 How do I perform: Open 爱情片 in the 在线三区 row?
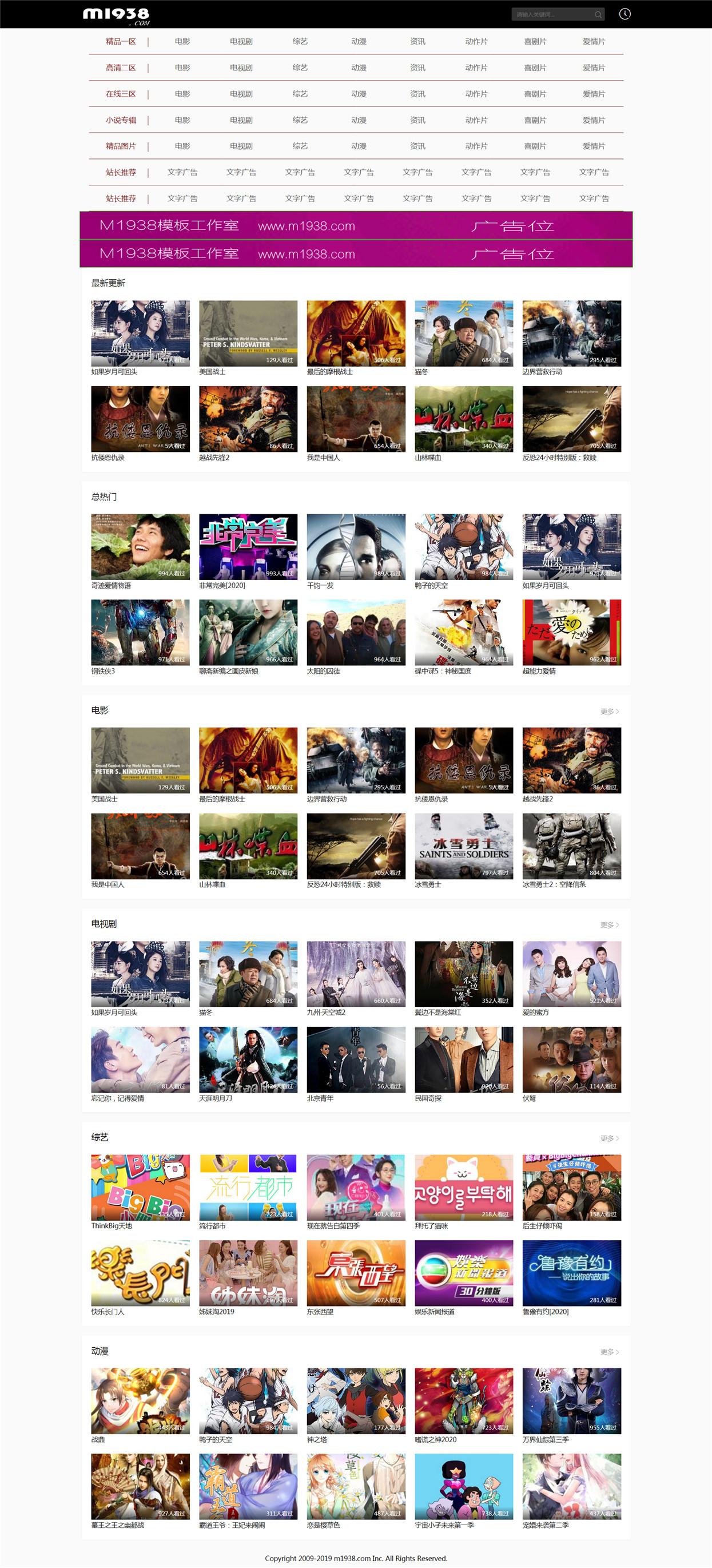(x=594, y=94)
